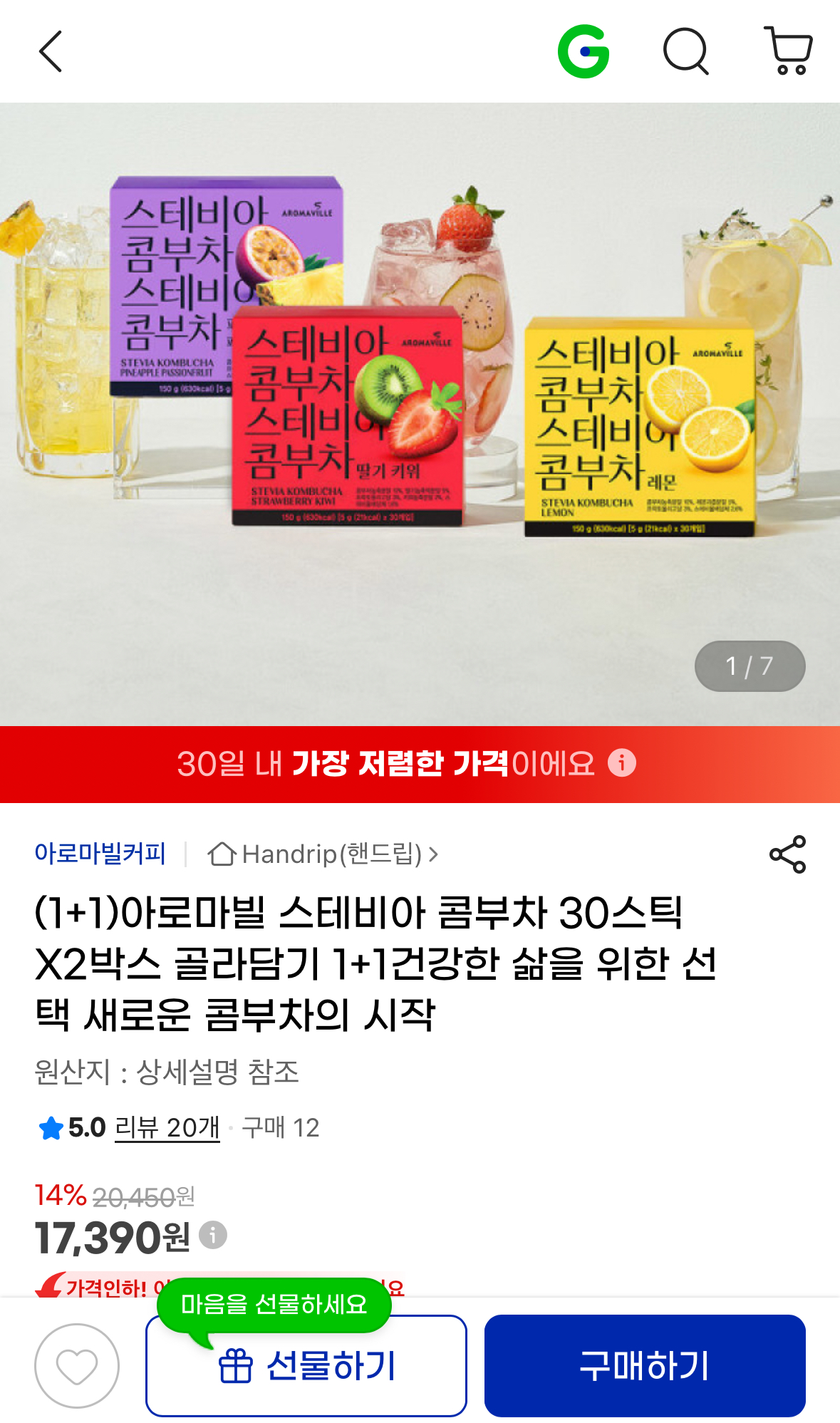Show price info next to 17,390원
The image size is (840, 1423).
[x=212, y=1235]
